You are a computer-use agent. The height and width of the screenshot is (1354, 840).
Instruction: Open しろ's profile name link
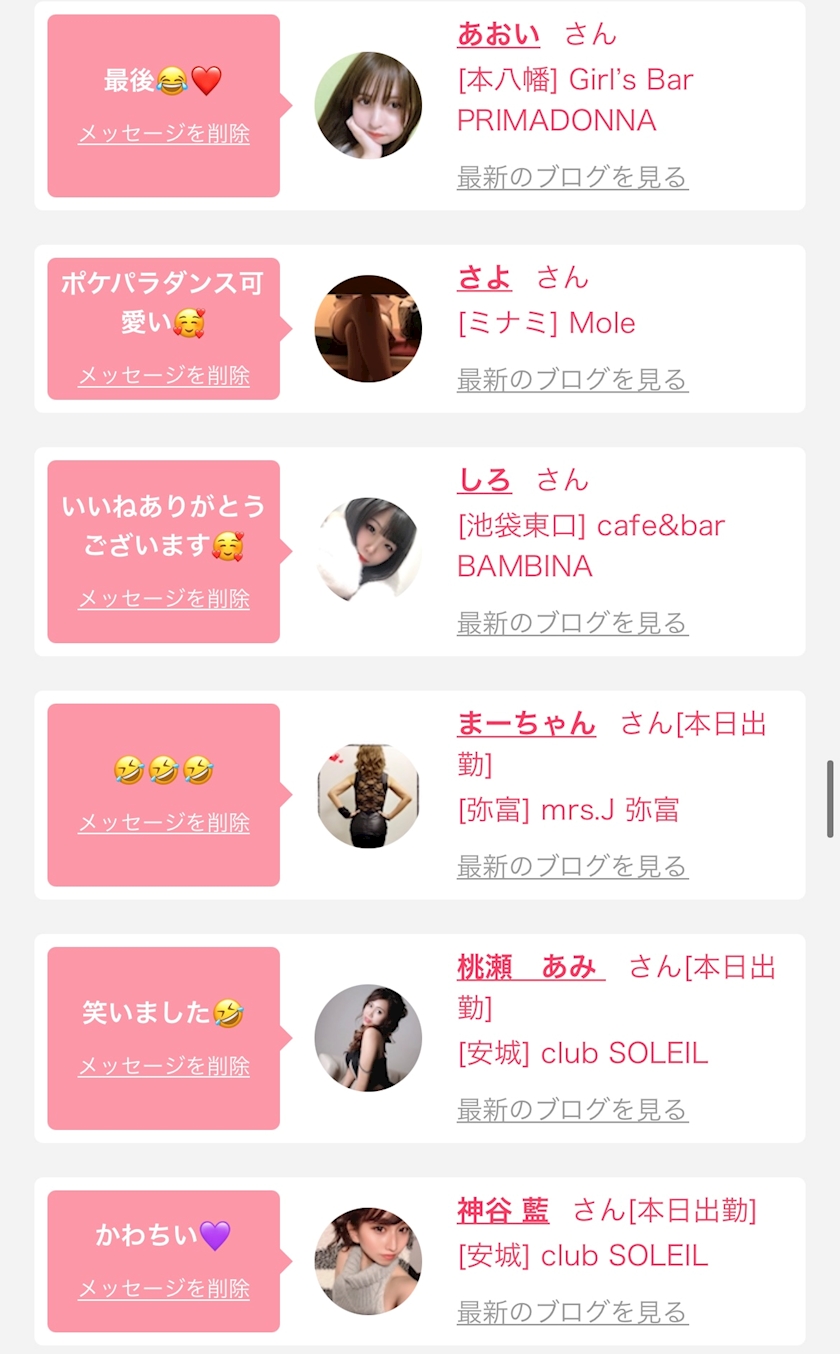click(x=484, y=481)
